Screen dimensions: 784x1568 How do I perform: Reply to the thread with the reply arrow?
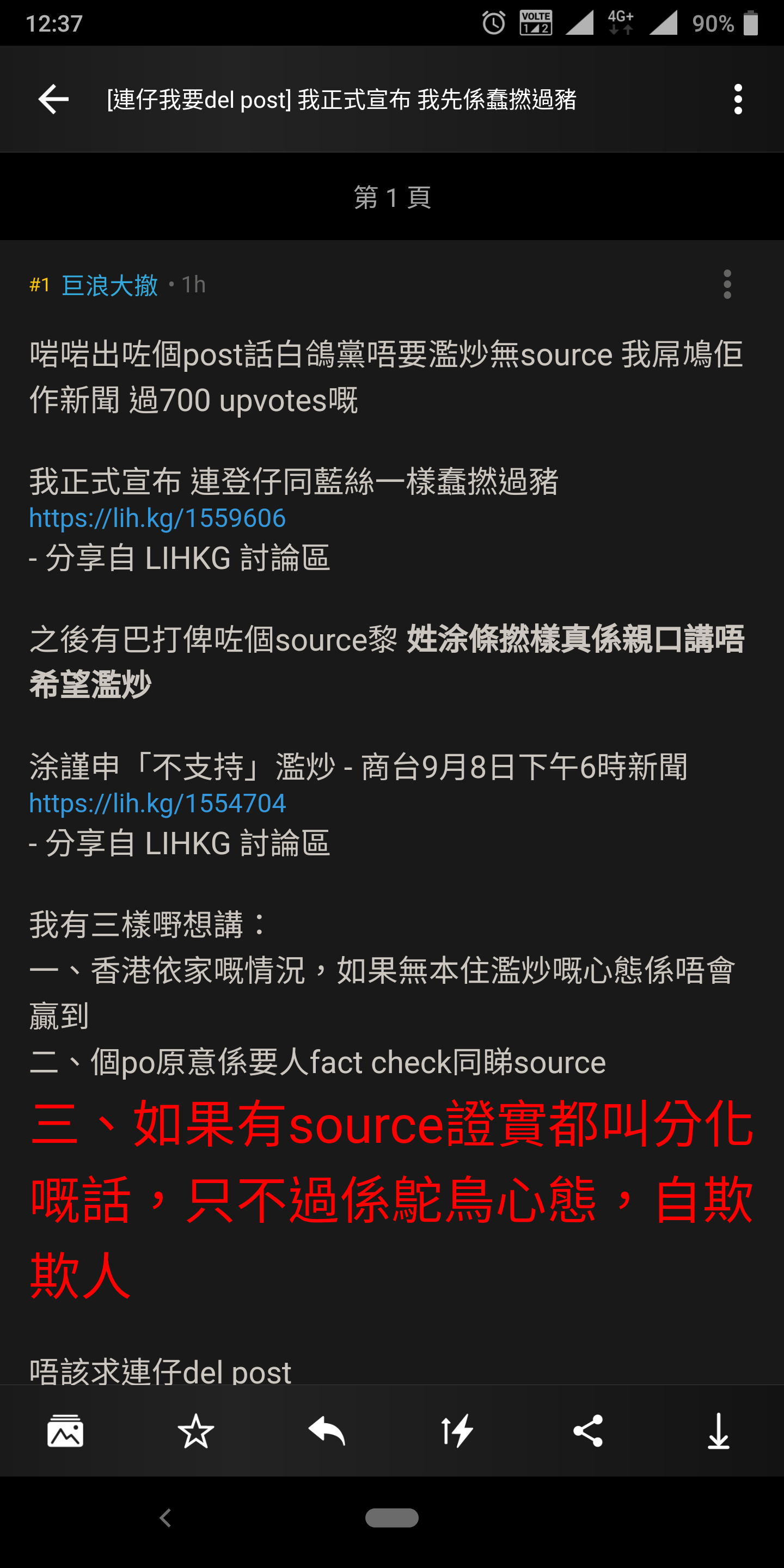(327, 1430)
